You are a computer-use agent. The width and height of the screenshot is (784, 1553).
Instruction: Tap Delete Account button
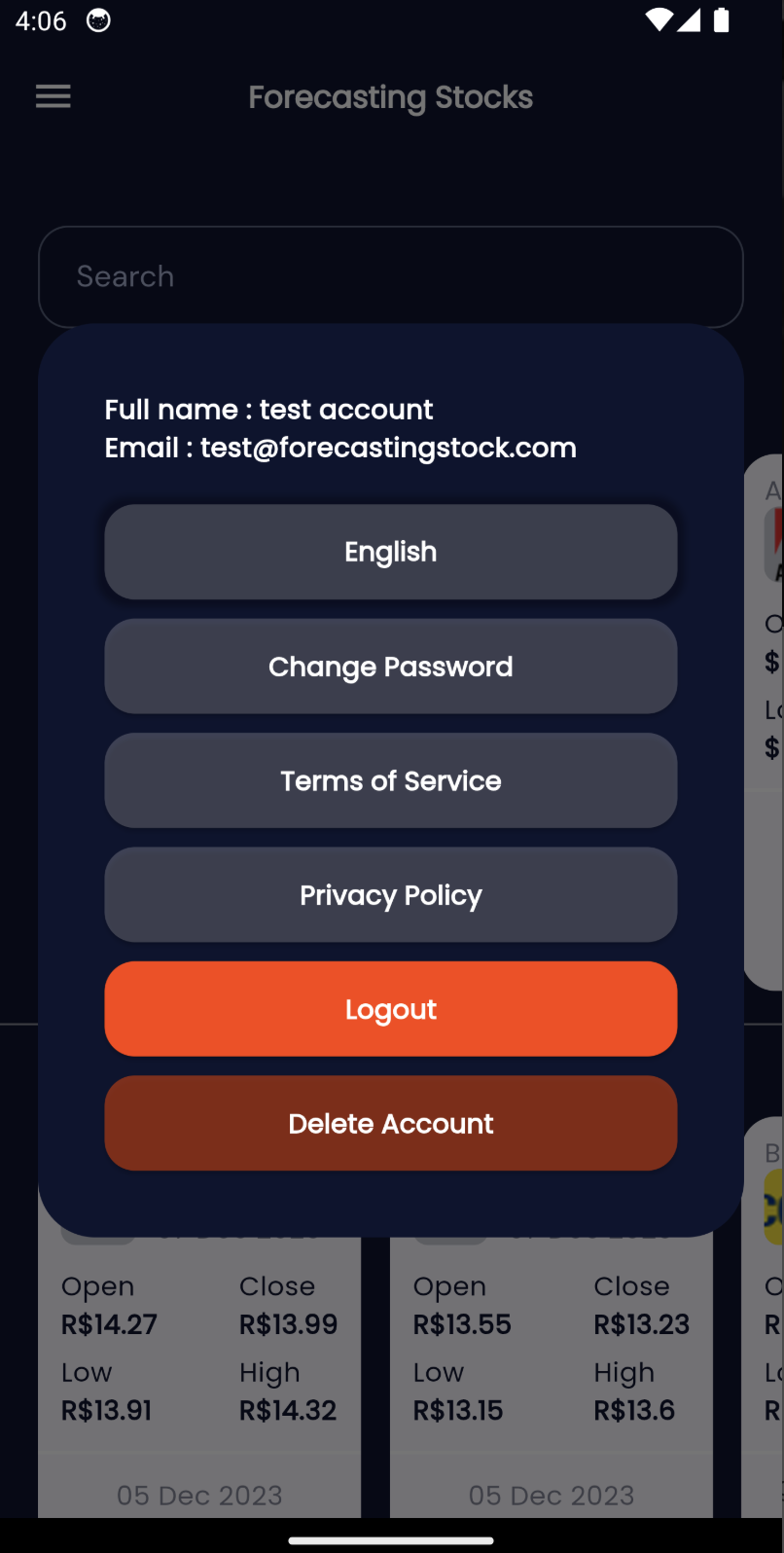(391, 1123)
